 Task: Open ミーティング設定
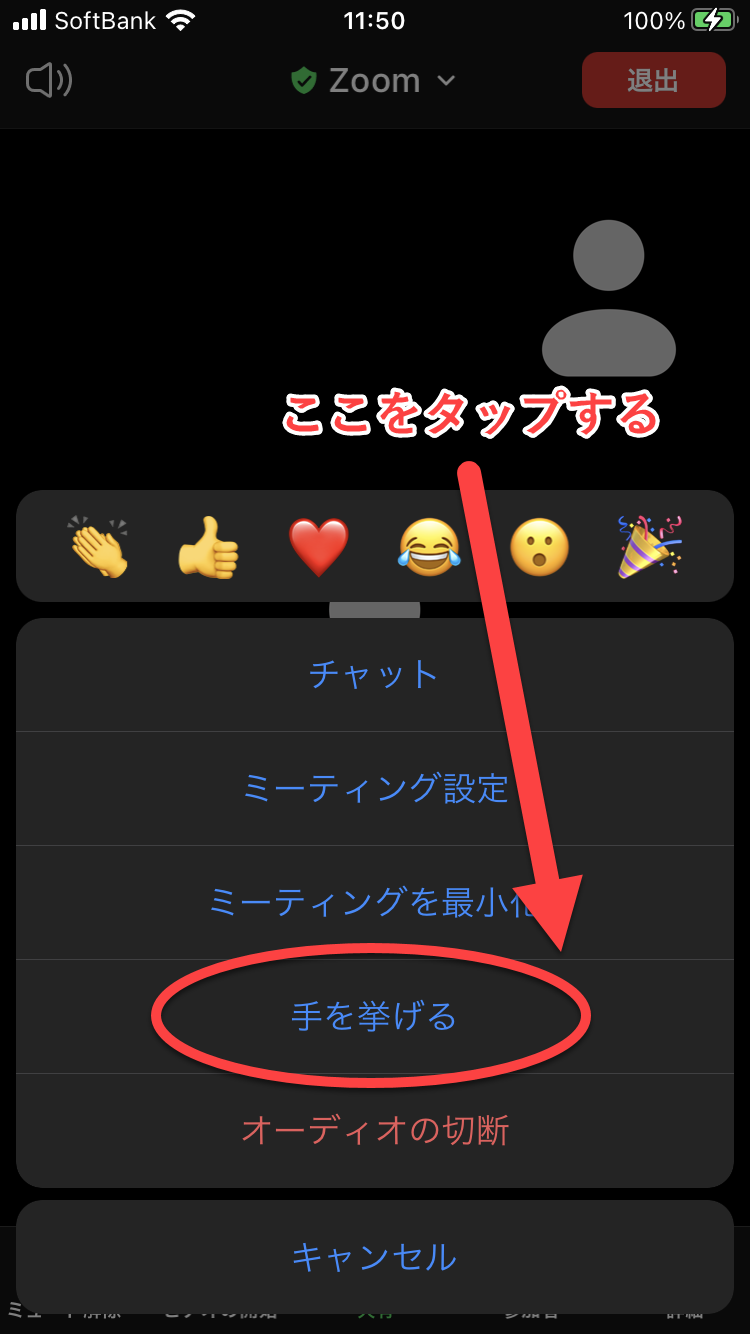coord(374,788)
